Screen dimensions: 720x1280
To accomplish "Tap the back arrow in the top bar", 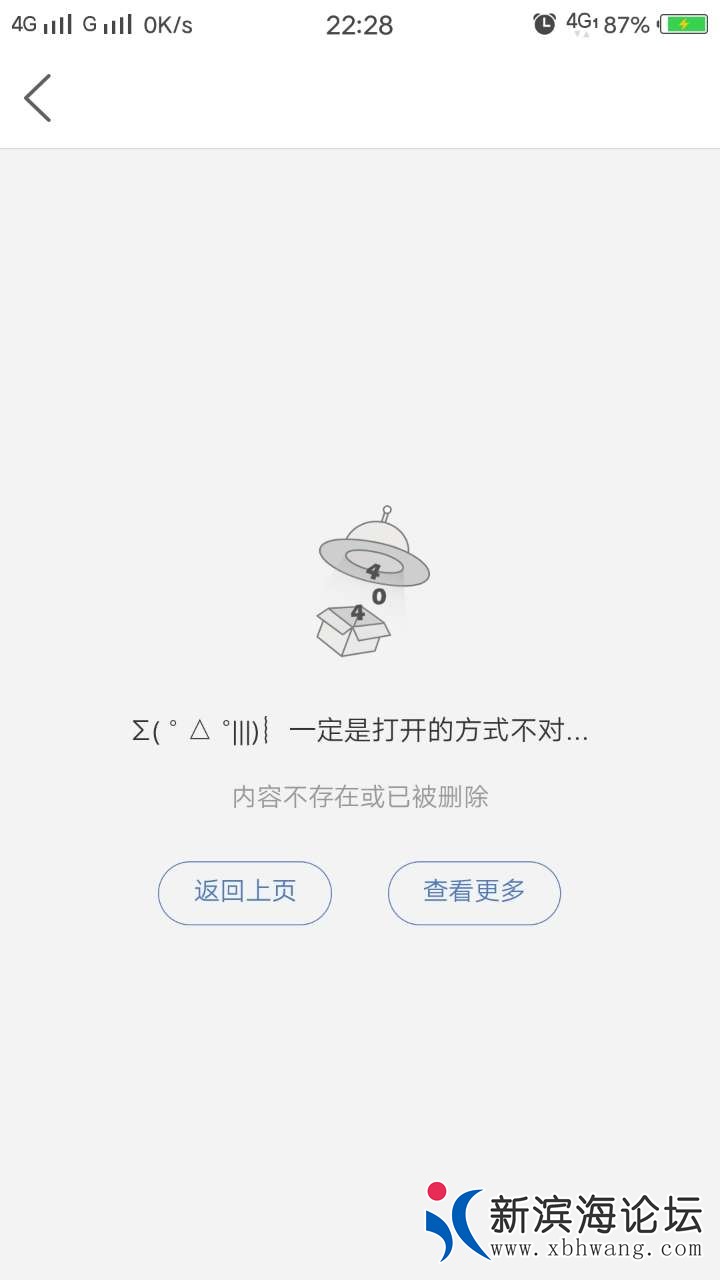I will click(38, 98).
